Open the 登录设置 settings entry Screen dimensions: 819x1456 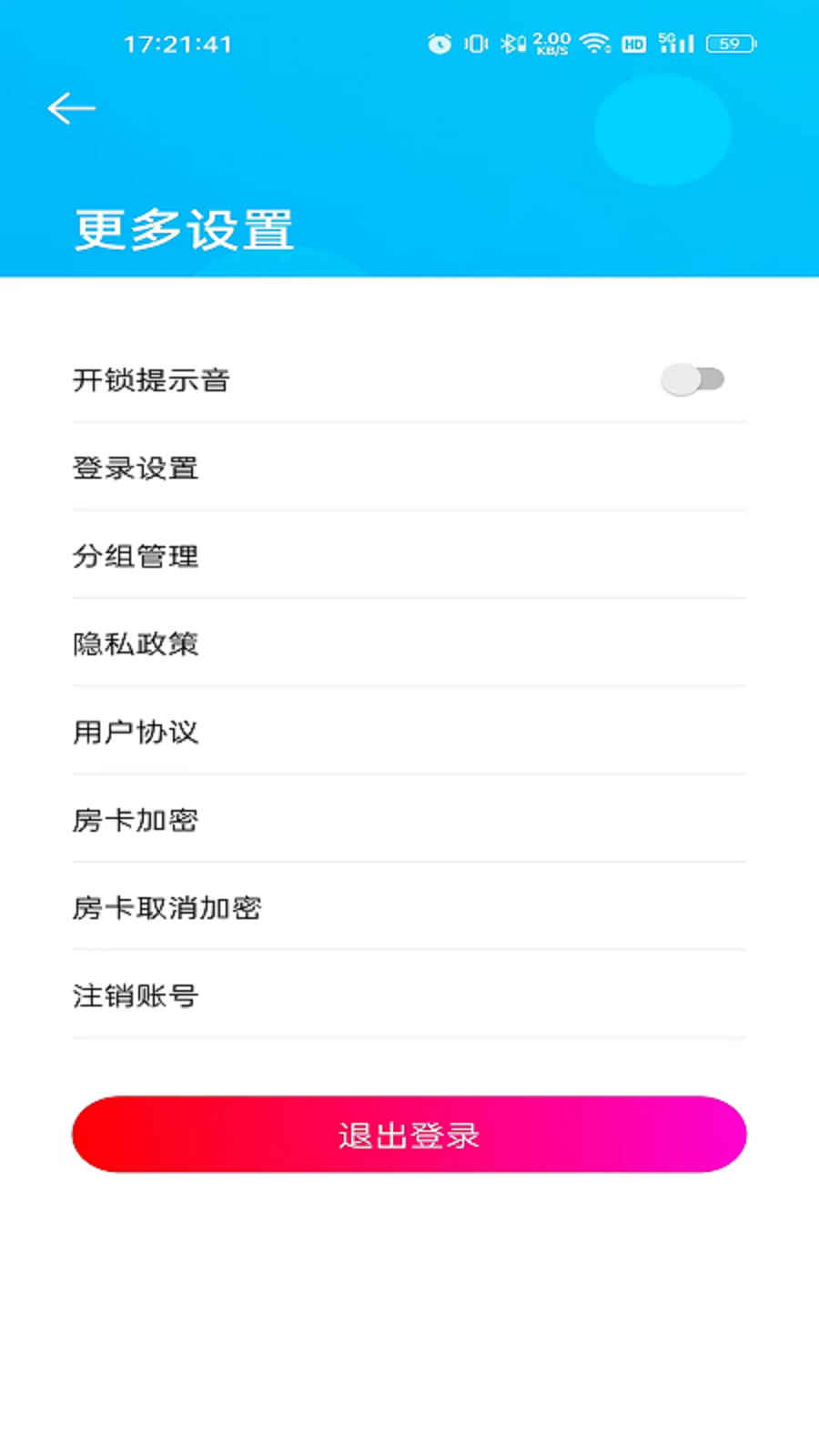point(409,469)
